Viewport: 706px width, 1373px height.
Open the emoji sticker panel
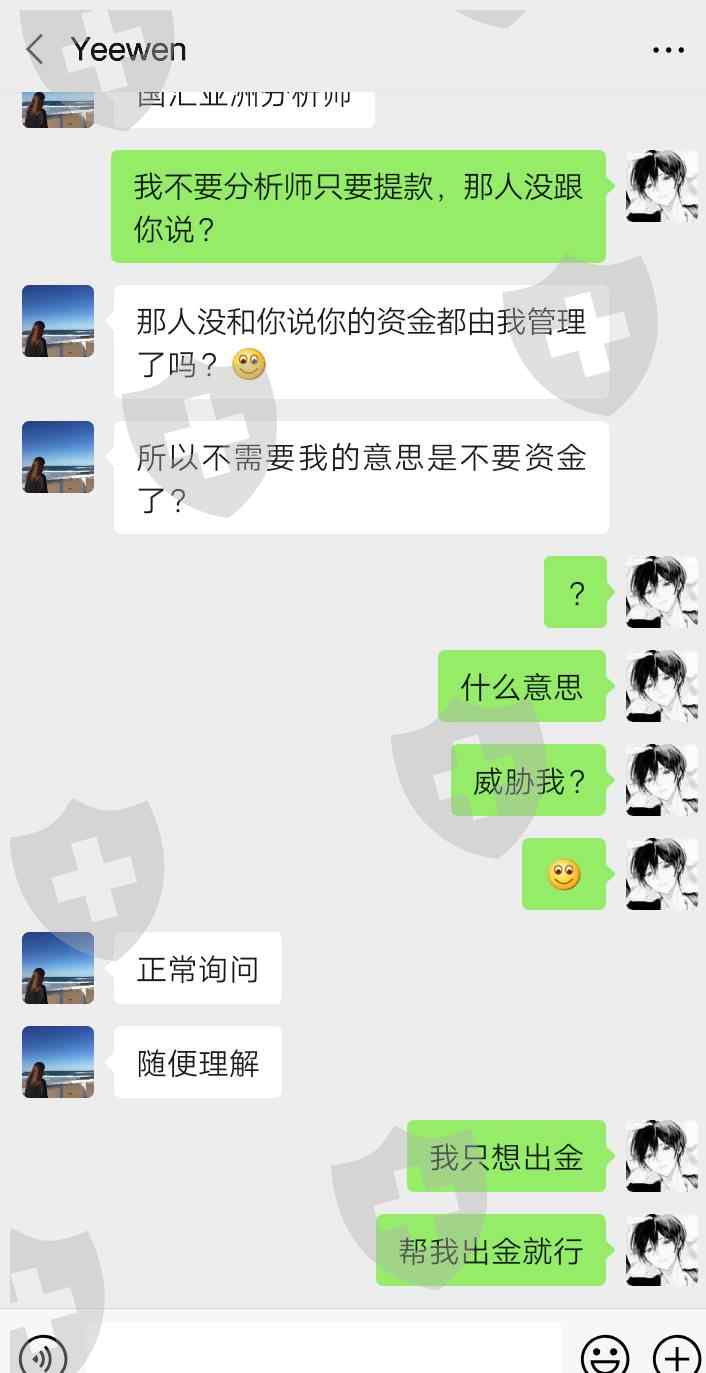click(605, 1353)
